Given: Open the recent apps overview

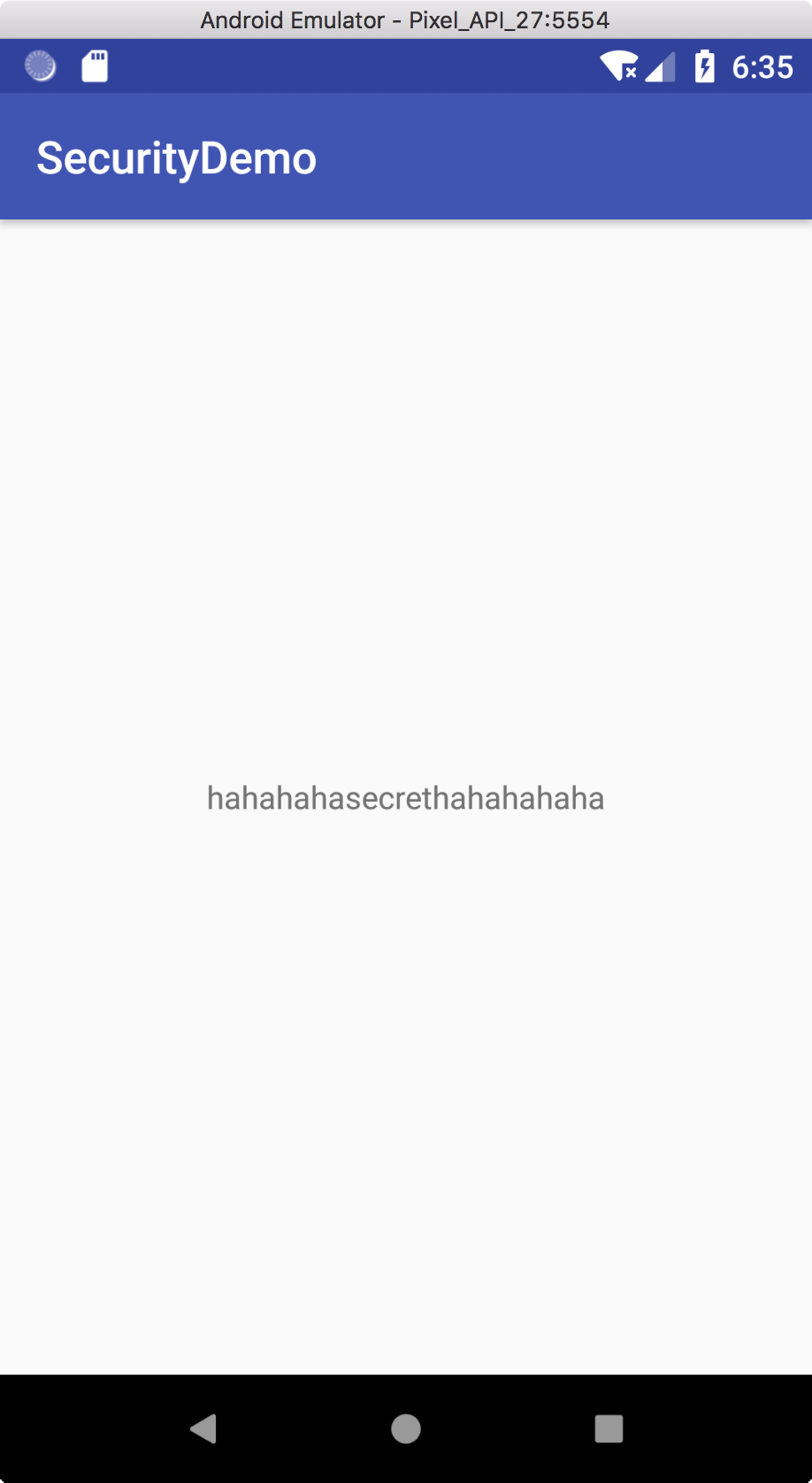Looking at the screenshot, I should pos(609,1428).
